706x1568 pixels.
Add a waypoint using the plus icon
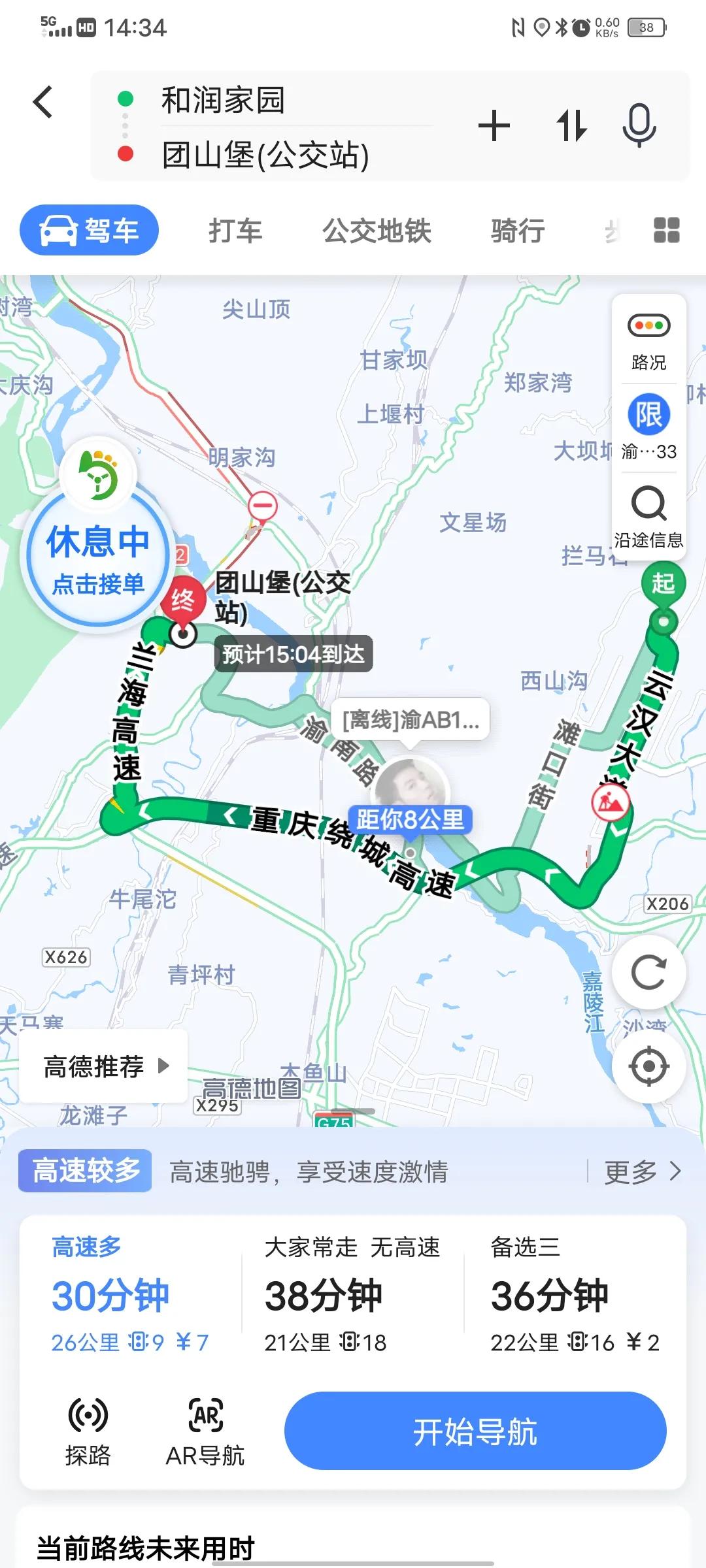coord(495,127)
